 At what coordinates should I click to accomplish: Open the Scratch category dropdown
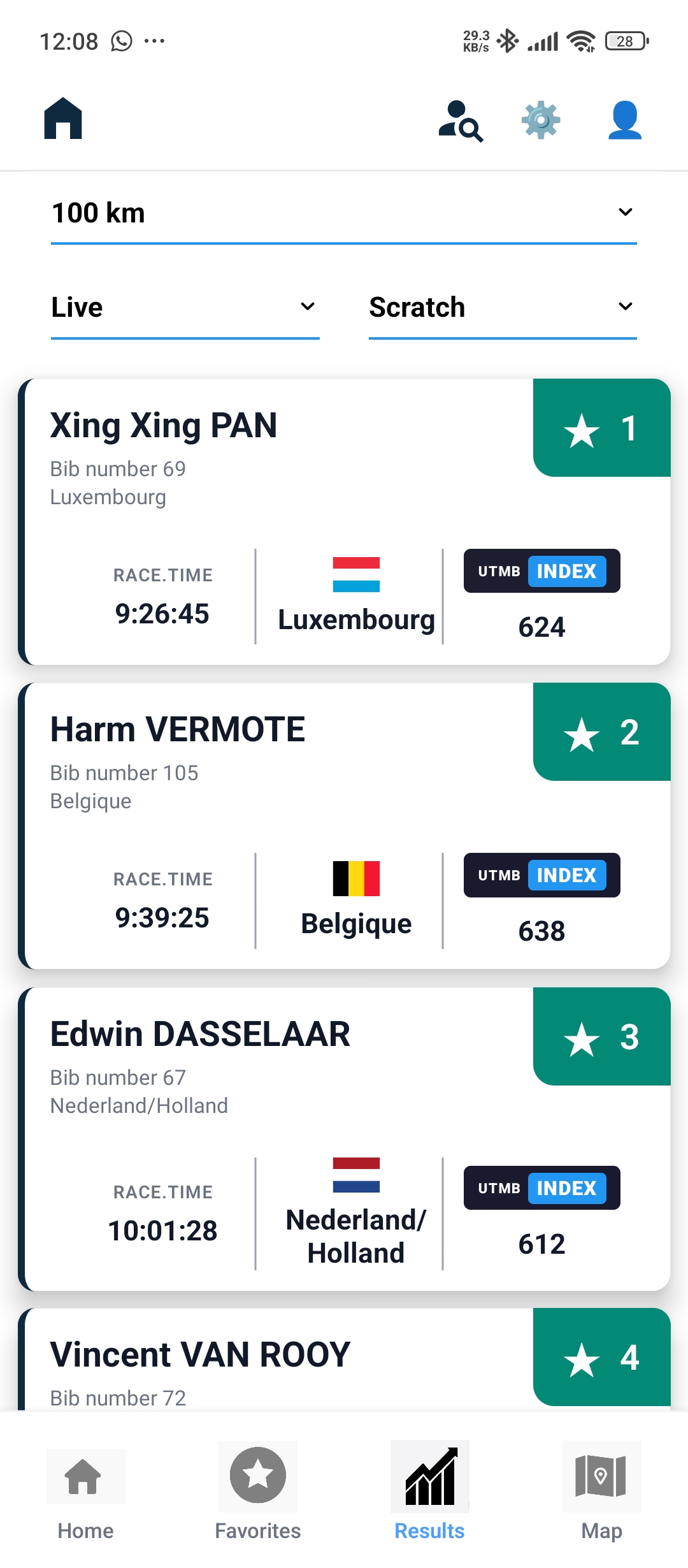(x=503, y=308)
